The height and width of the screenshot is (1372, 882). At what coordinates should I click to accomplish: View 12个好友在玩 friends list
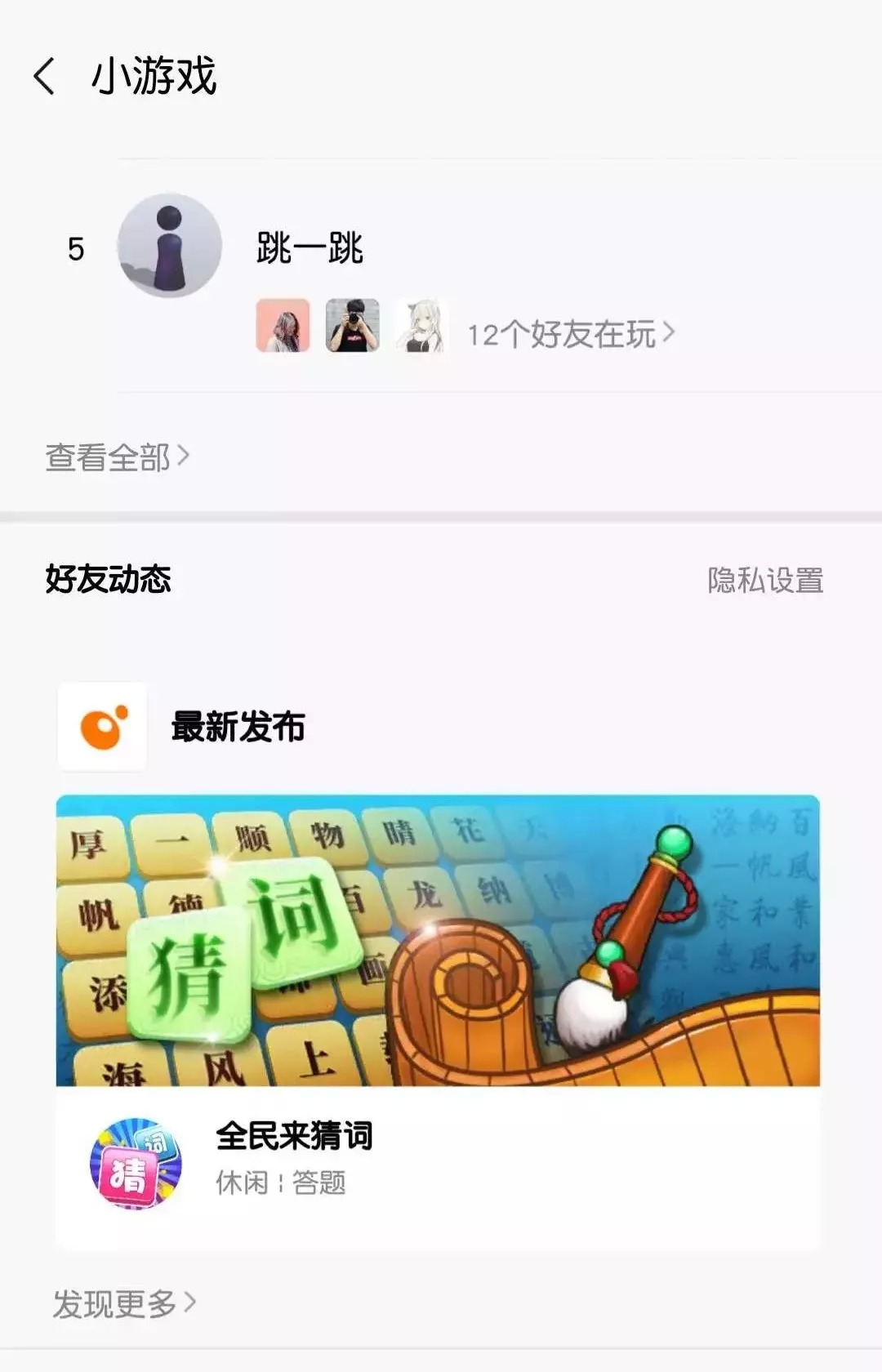point(570,334)
